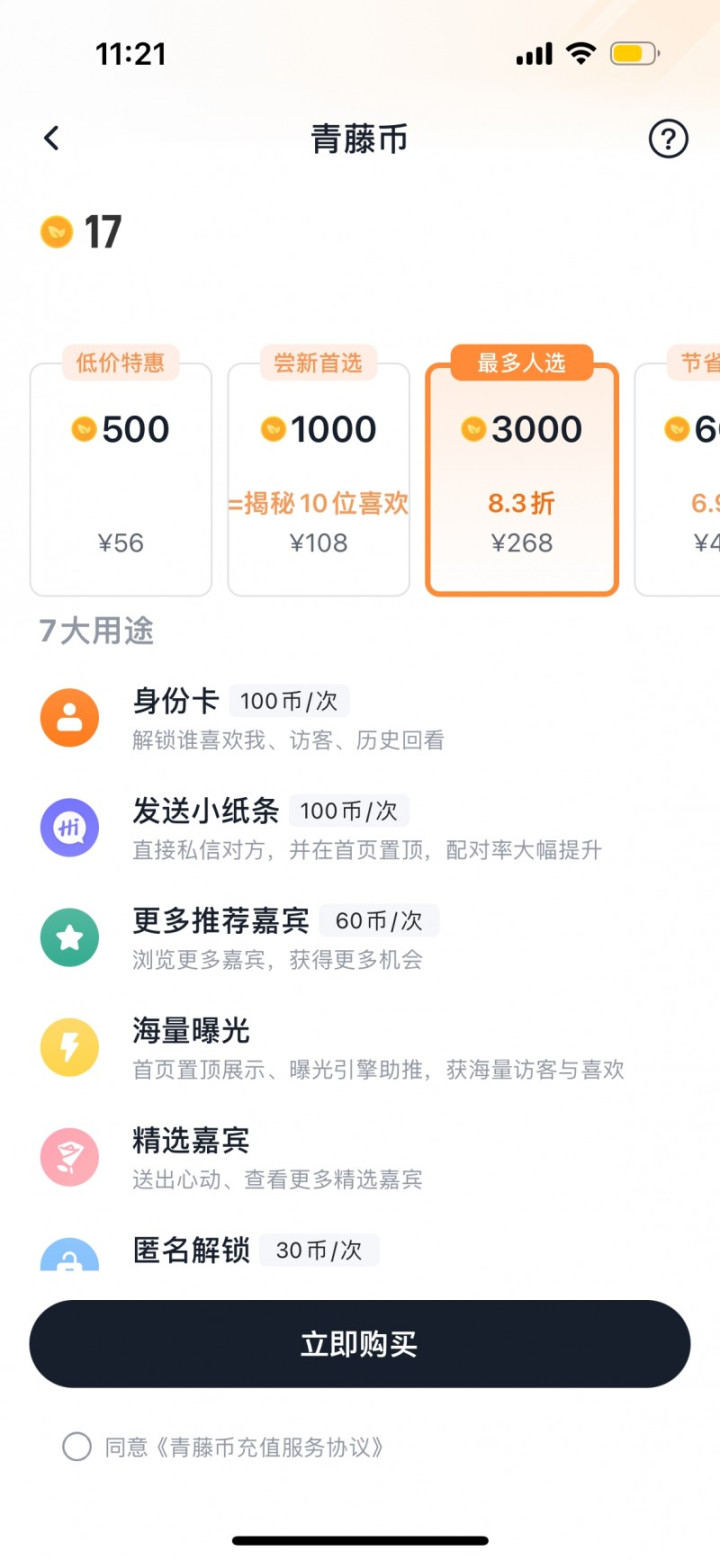
Task: Check the agreement circle next to 同意
Action: [77, 1446]
